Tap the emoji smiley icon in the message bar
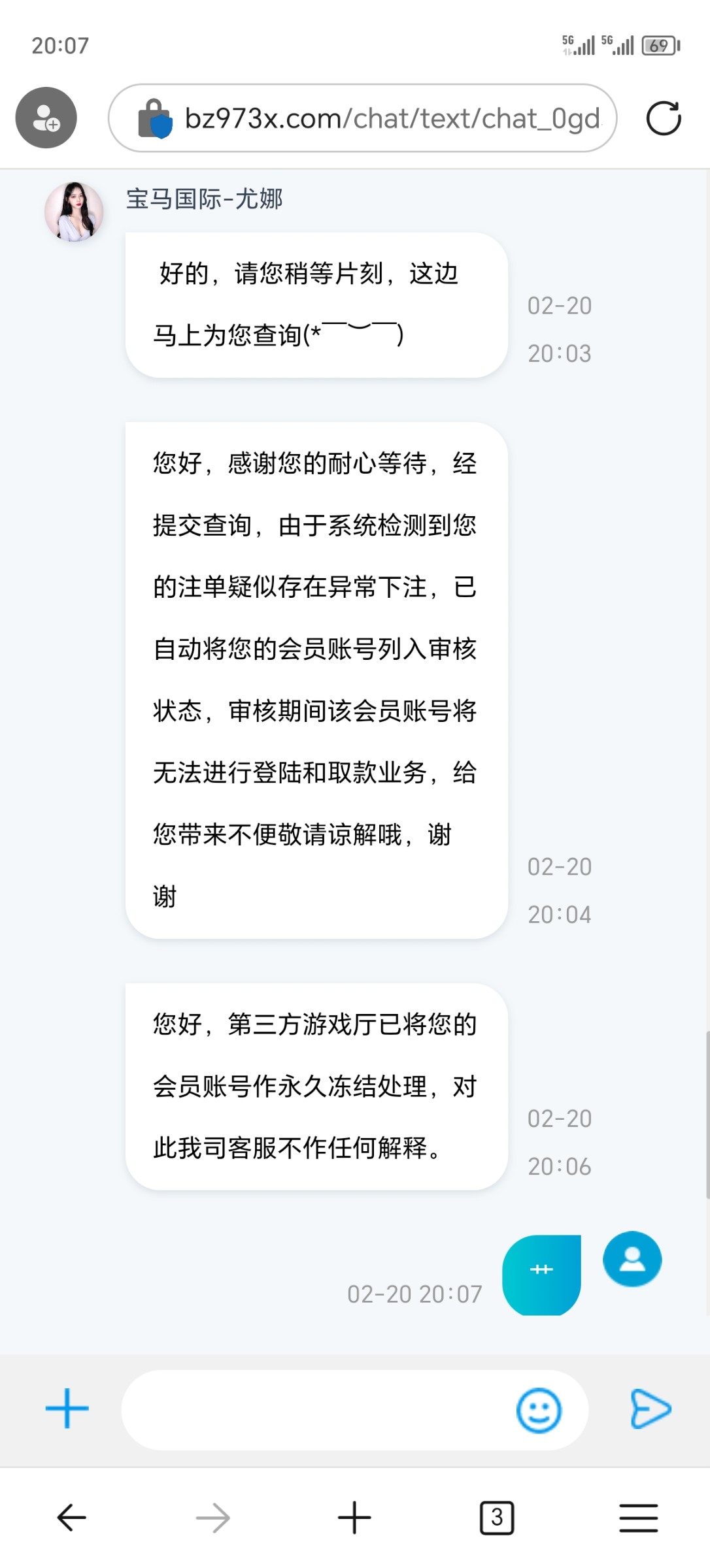This screenshot has width=710, height=1568. (538, 1409)
